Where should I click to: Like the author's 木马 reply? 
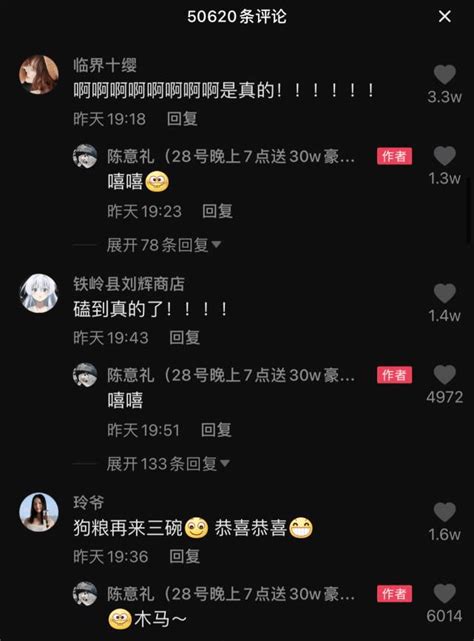coord(445,594)
